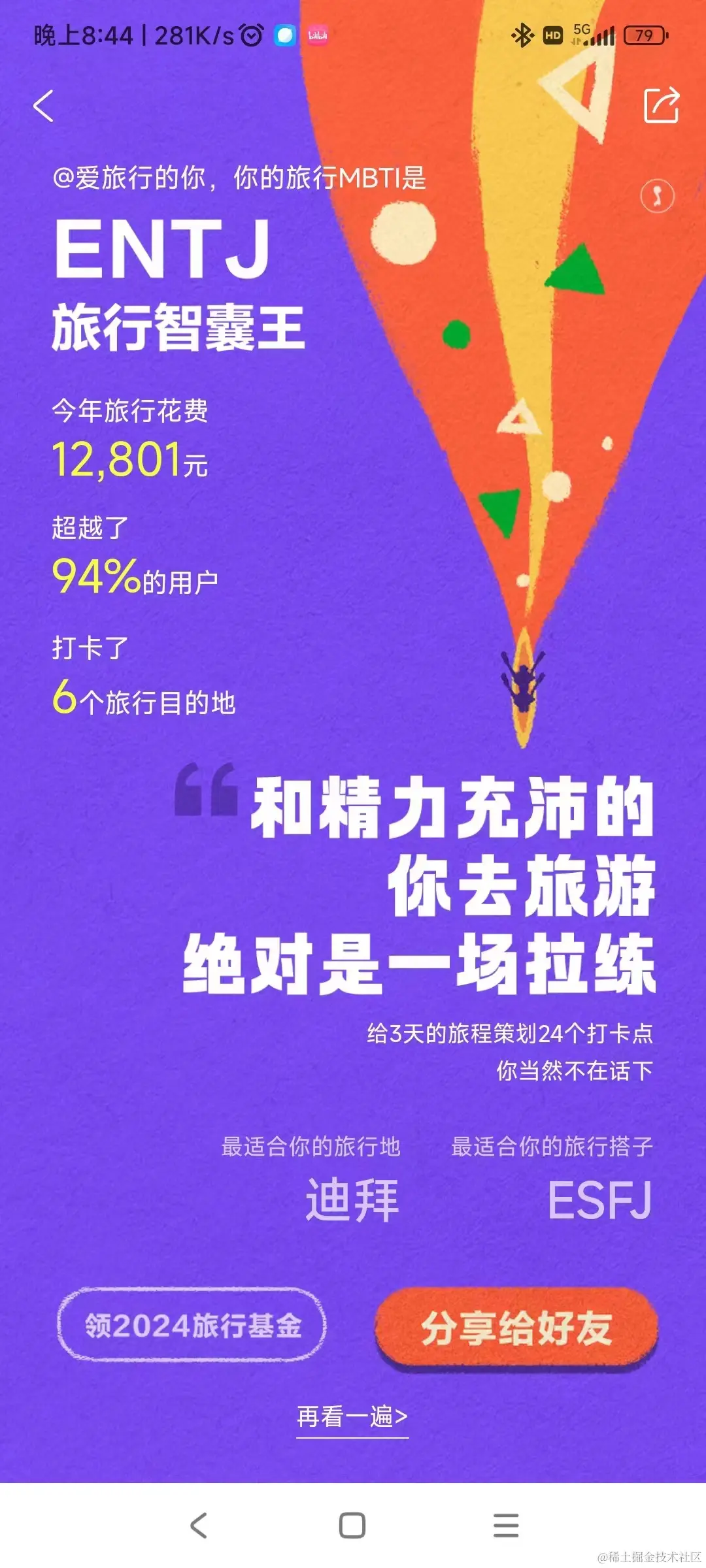Open the 再看一遍 link to replay
The height and width of the screenshot is (1568, 706).
(352, 1416)
